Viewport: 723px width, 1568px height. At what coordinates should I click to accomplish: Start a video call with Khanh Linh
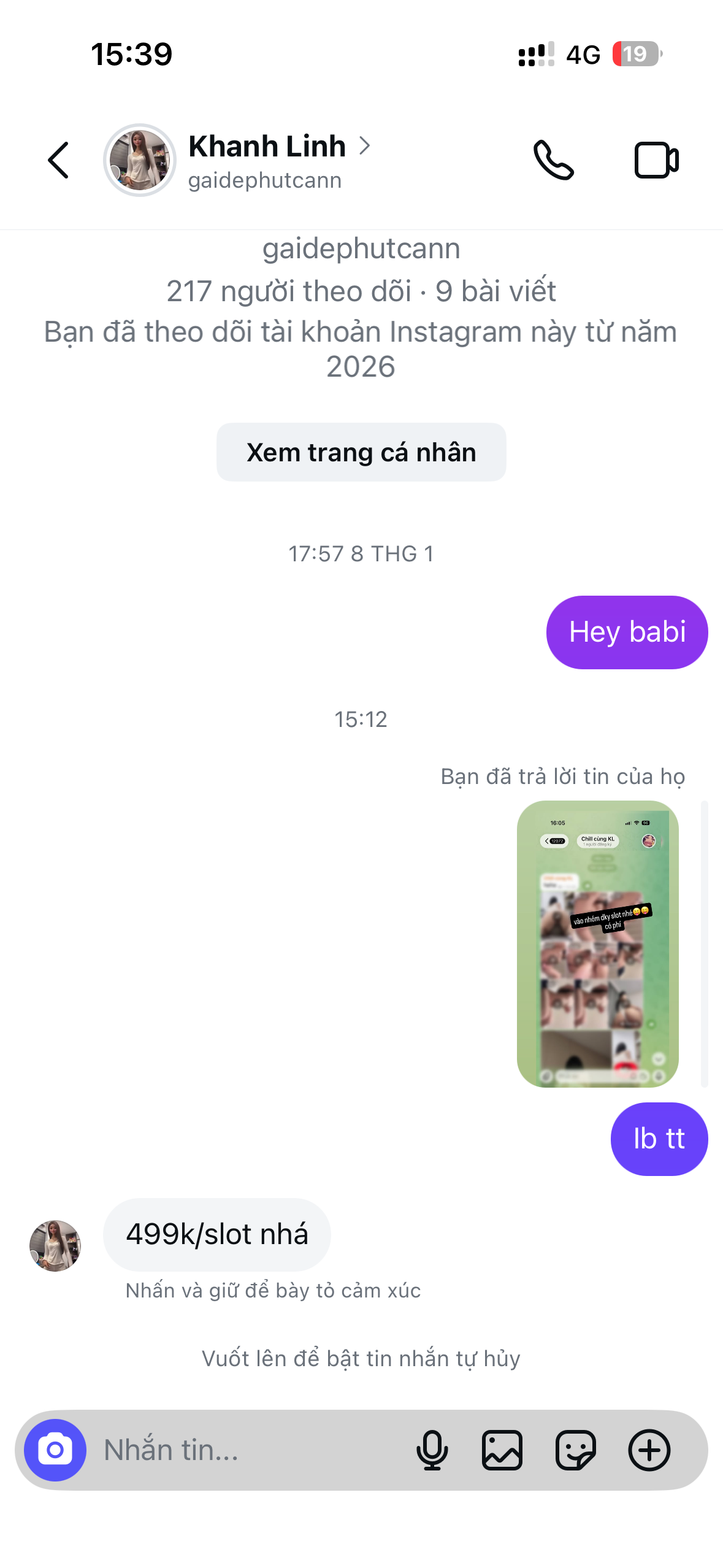pos(656,161)
